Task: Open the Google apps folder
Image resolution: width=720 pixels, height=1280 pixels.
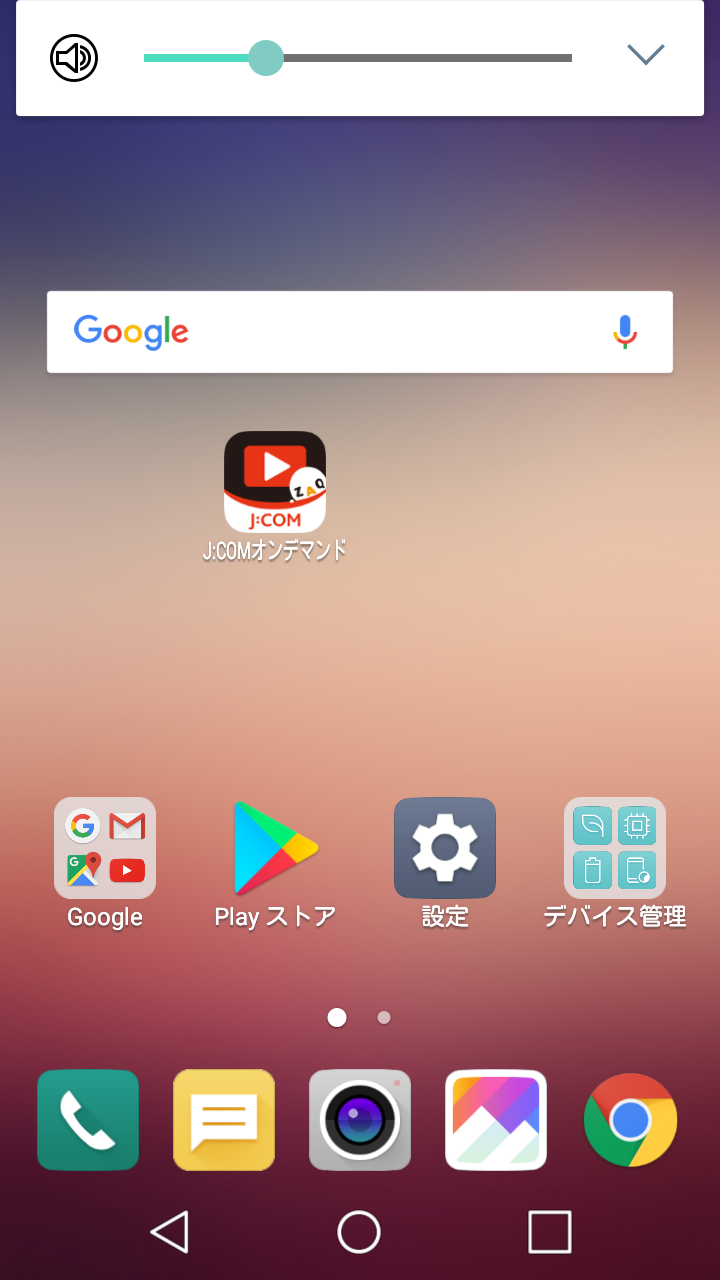Action: [105, 848]
